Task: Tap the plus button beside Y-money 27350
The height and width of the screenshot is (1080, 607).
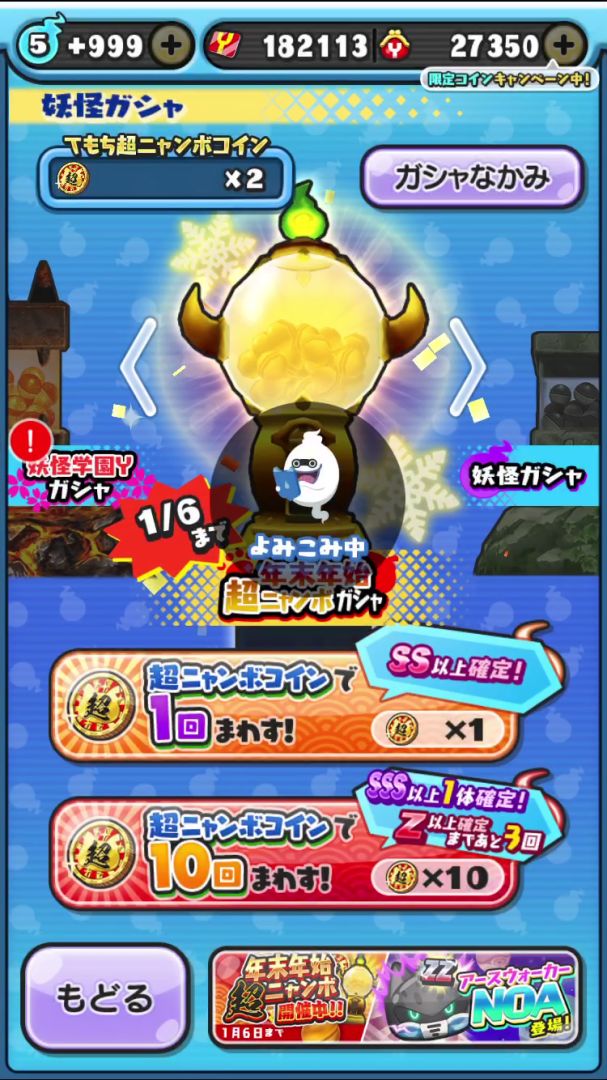Action: [565, 44]
